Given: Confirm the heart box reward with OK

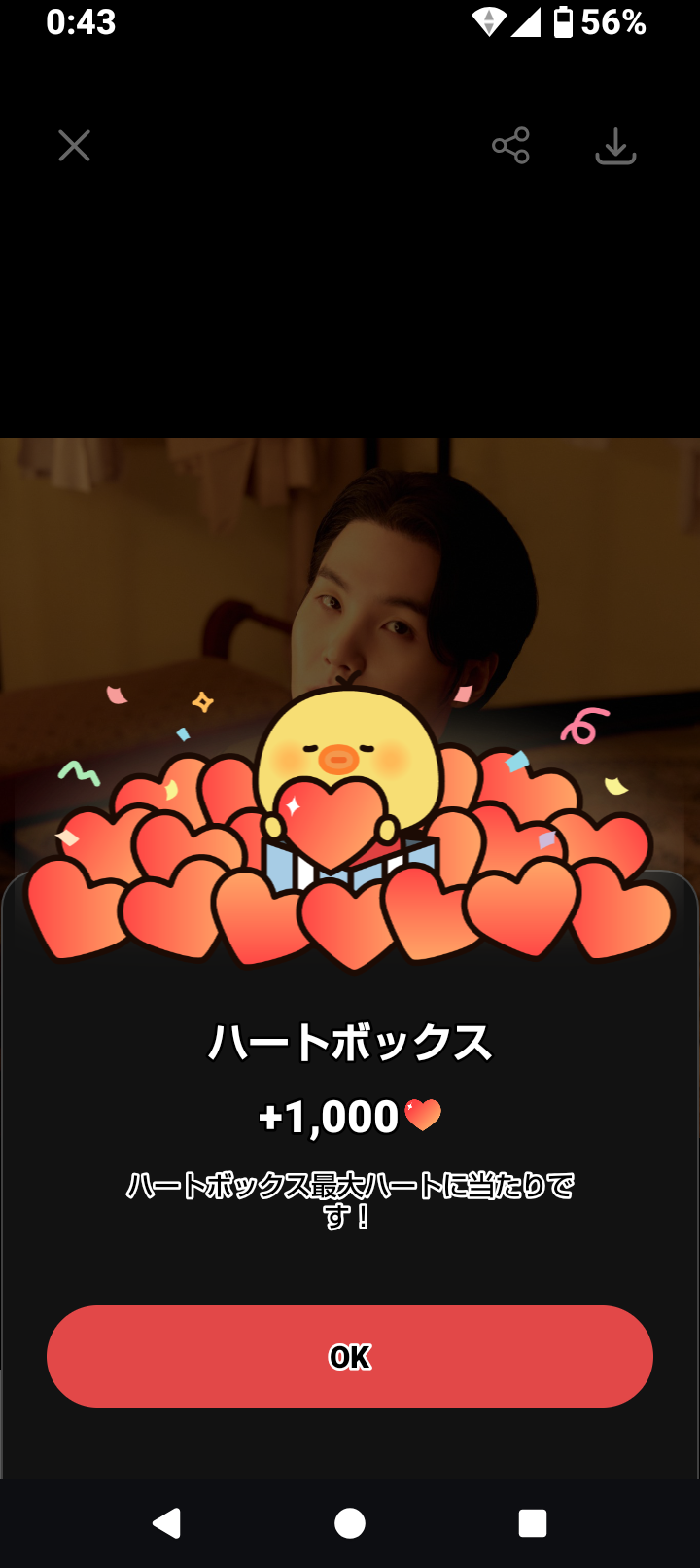Looking at the screenshot, I should pos(350,1356).
